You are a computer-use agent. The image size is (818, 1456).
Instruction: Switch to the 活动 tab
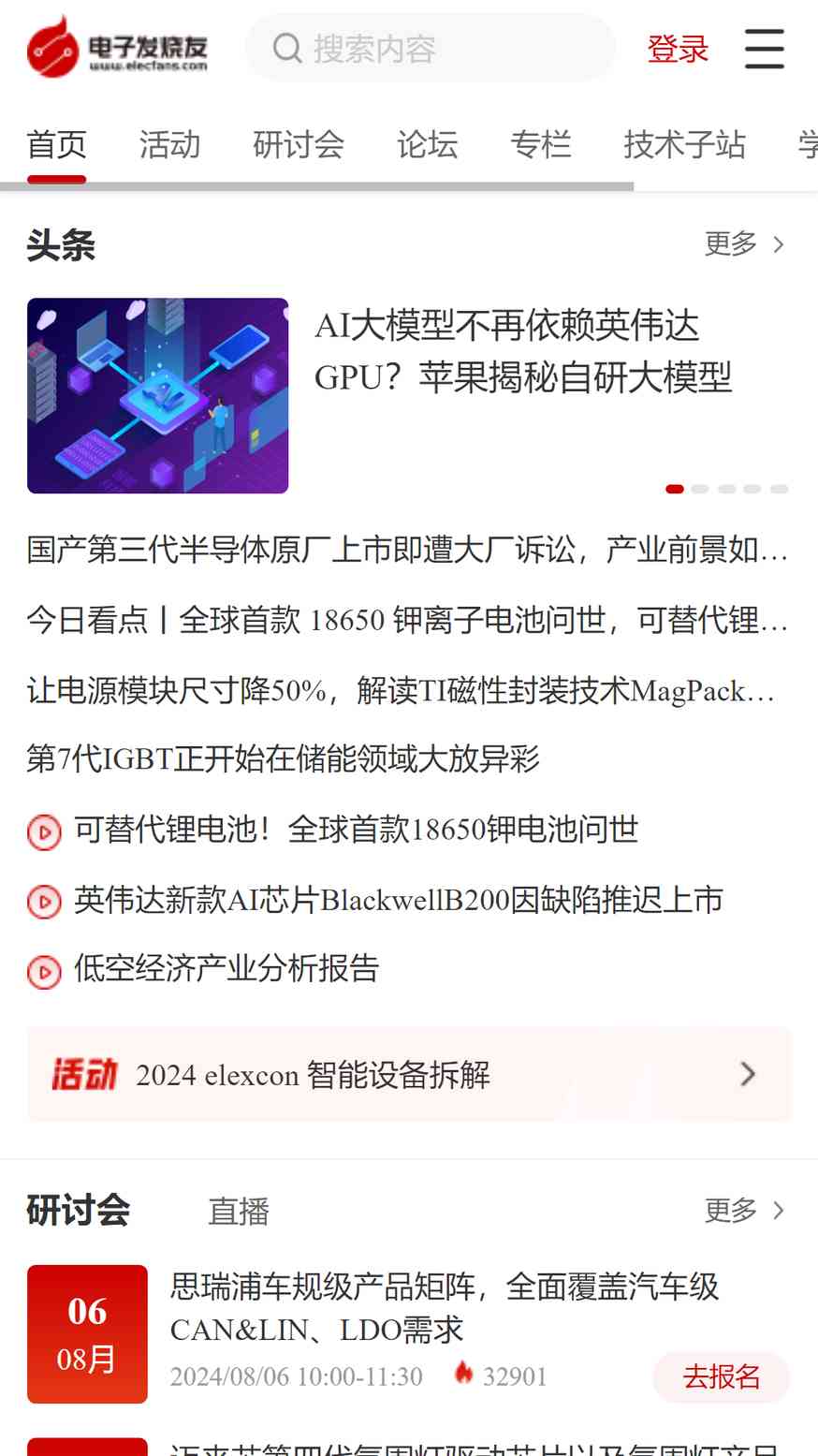169,145
